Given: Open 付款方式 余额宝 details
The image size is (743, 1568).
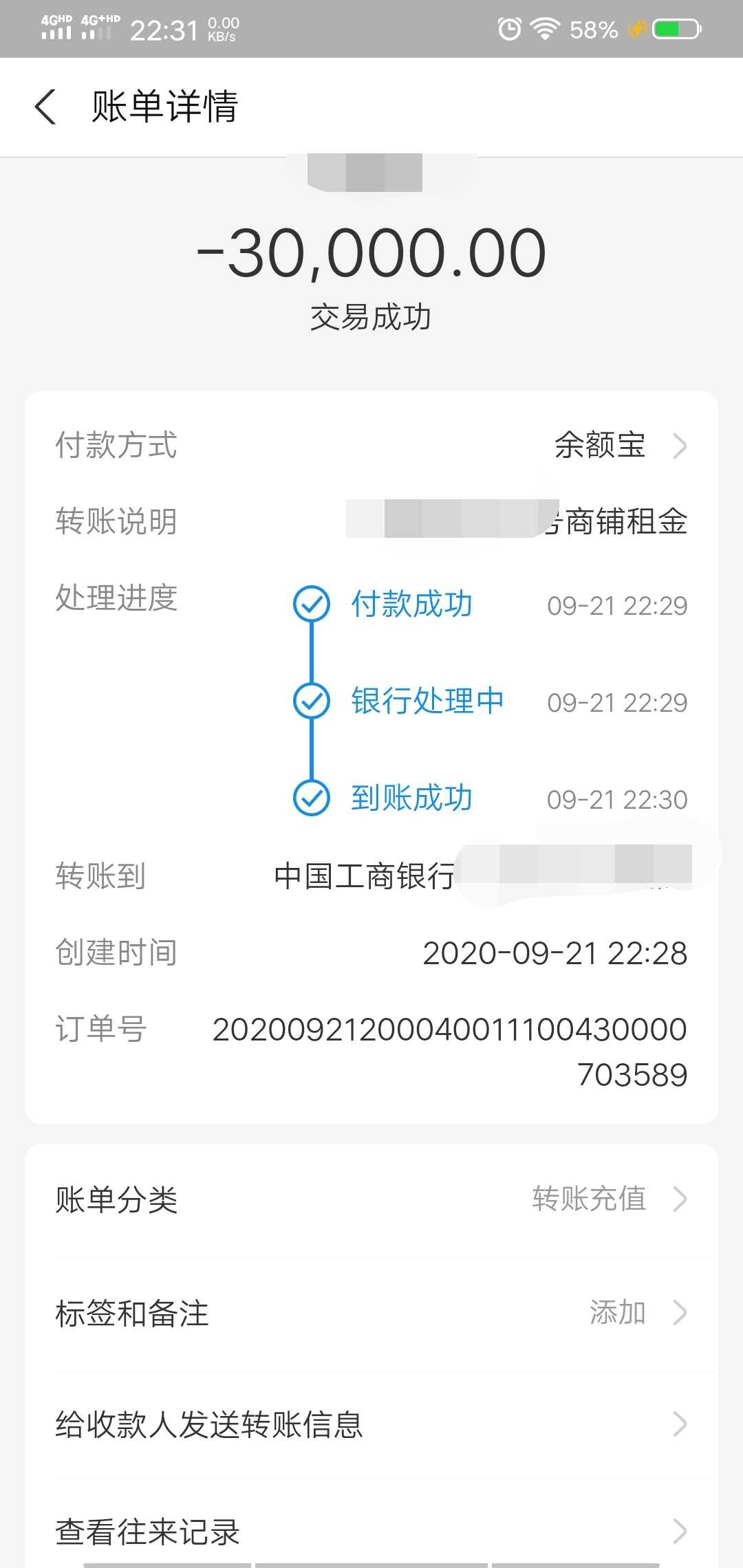Looking at the screenshot, I should (371, 445).
